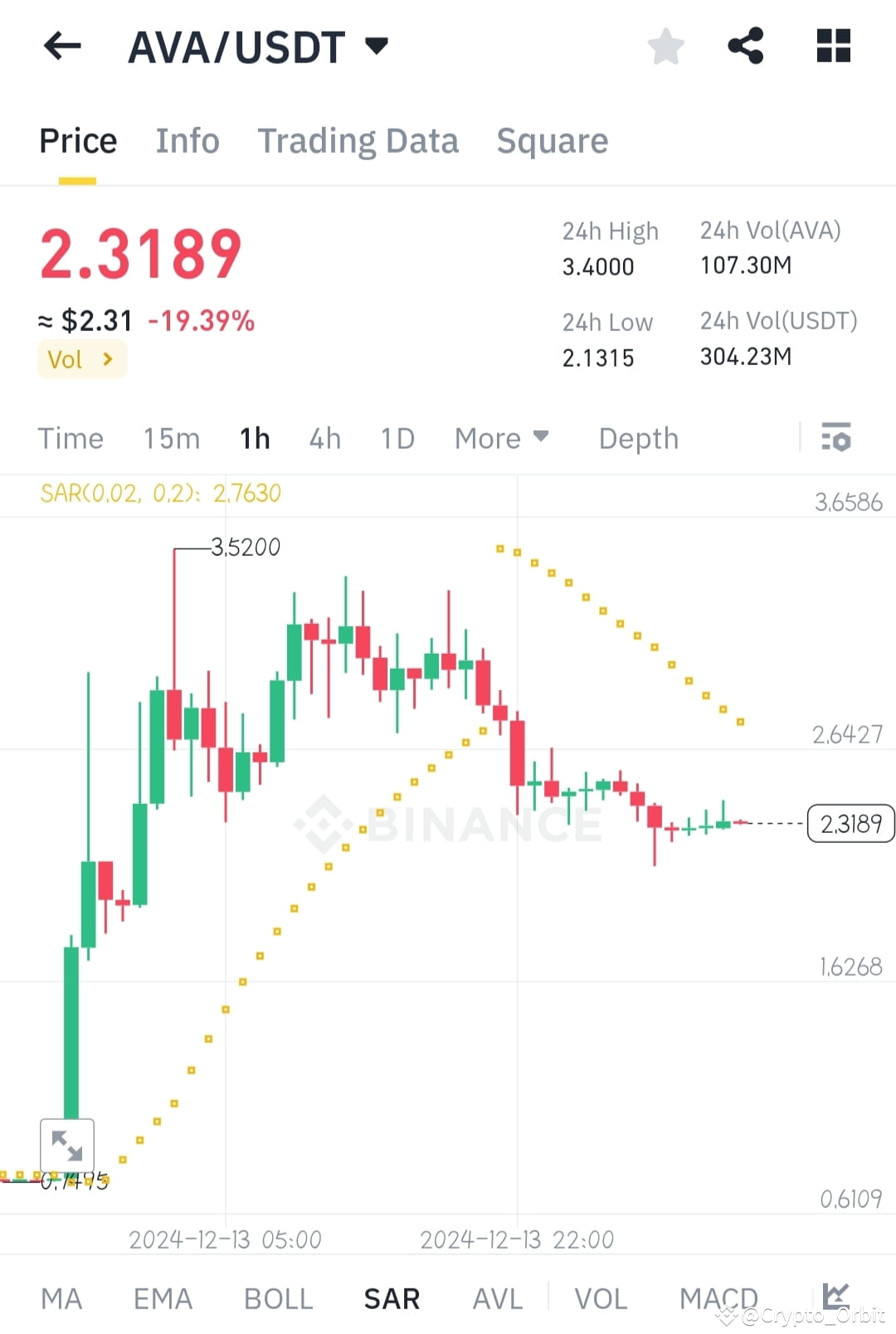Add AVA/USDT to favorites via star
896x1334 pixels.
click(x=665, y=46)
